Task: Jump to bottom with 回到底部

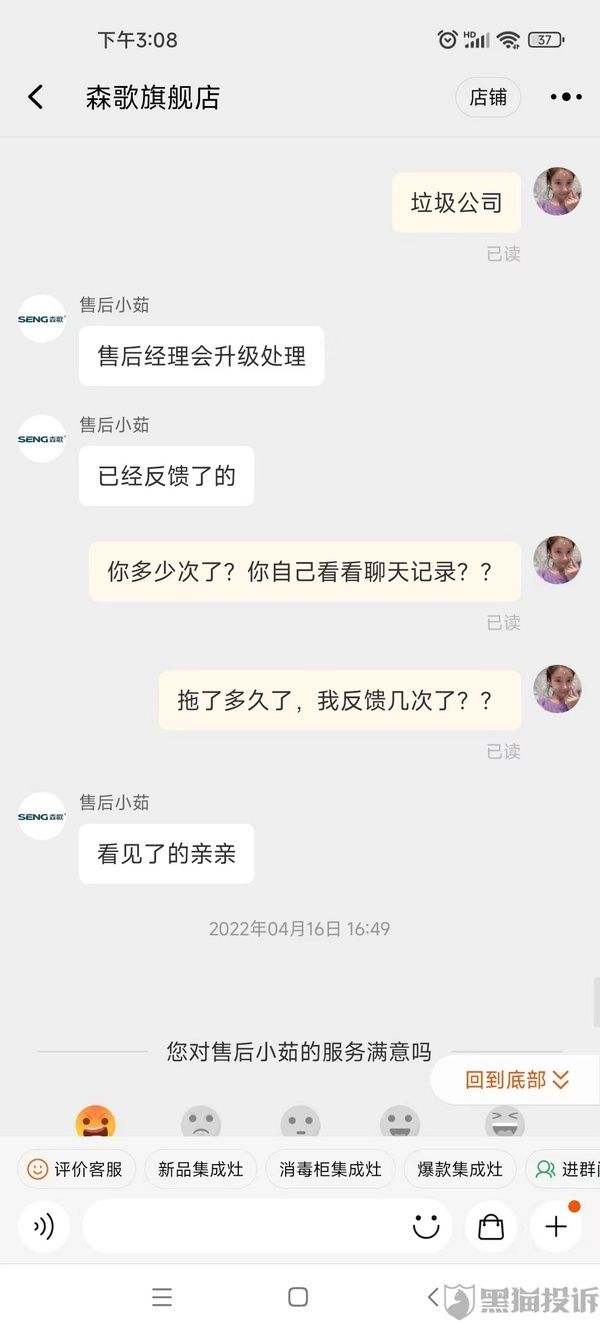Action: pyautogui.click(x=516, y=1080)
